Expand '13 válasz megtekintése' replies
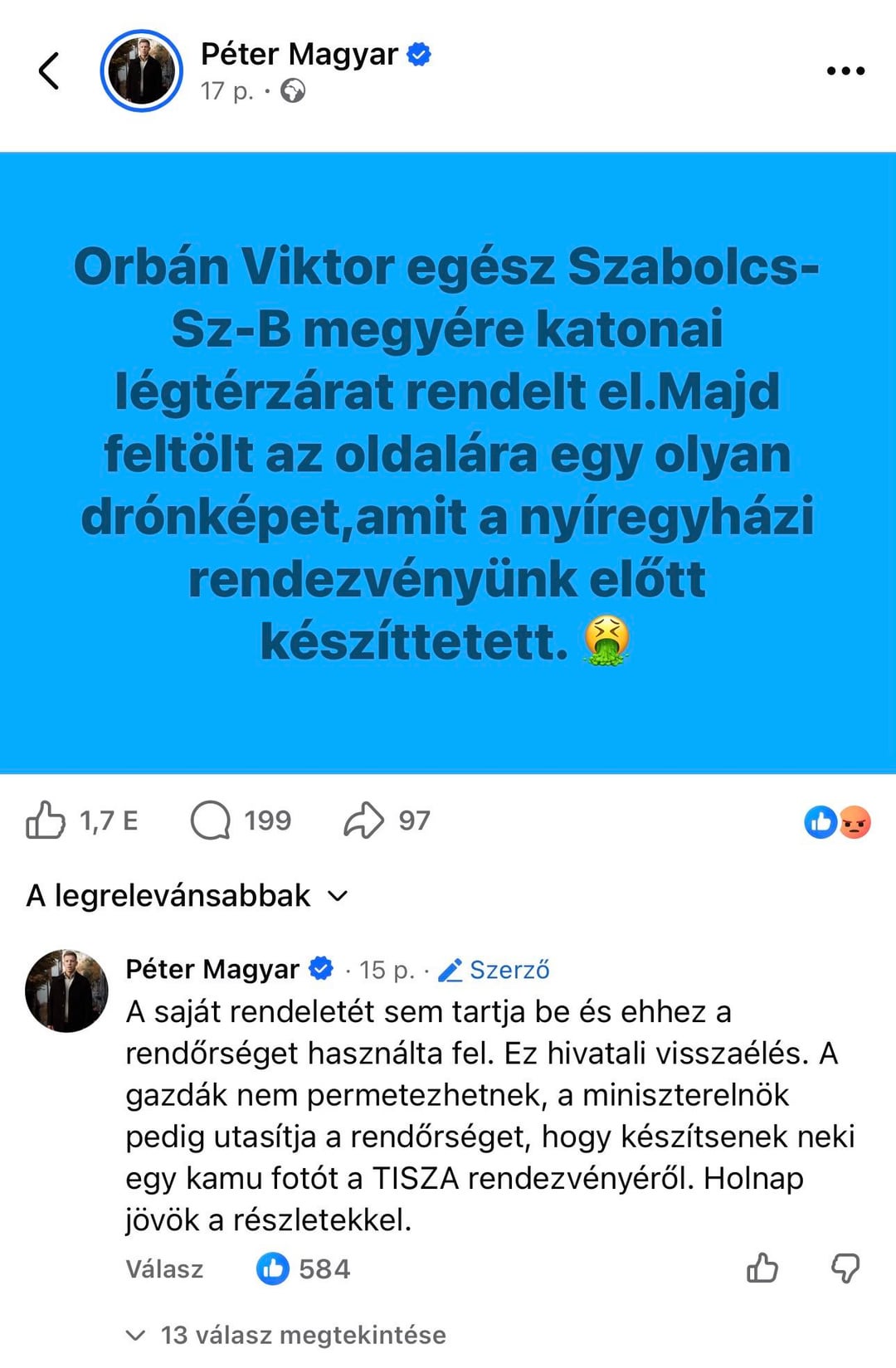Screen dimensions: 896x1368 coord(287,1335)
